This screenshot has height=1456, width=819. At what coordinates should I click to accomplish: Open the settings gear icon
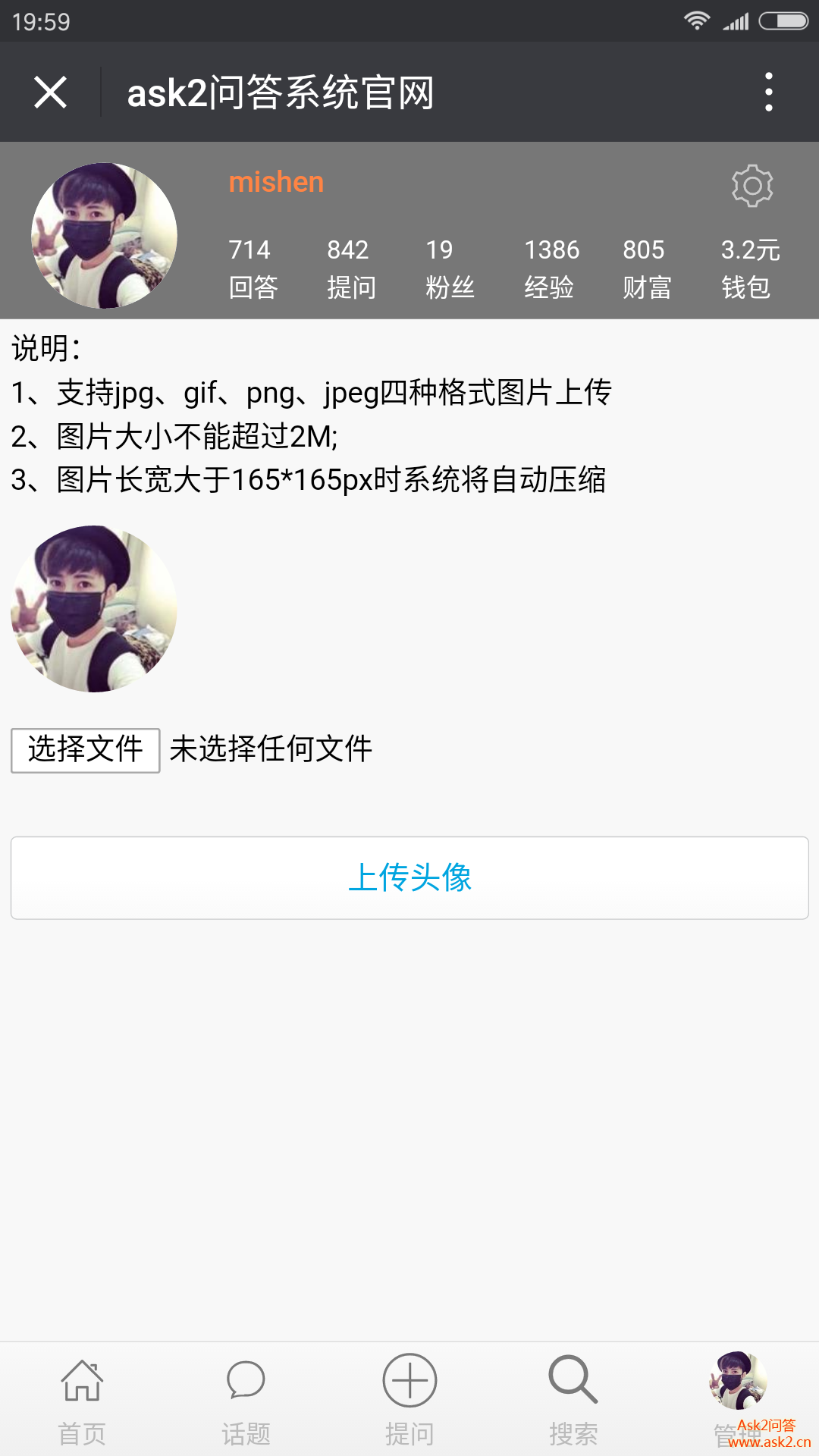752,186
